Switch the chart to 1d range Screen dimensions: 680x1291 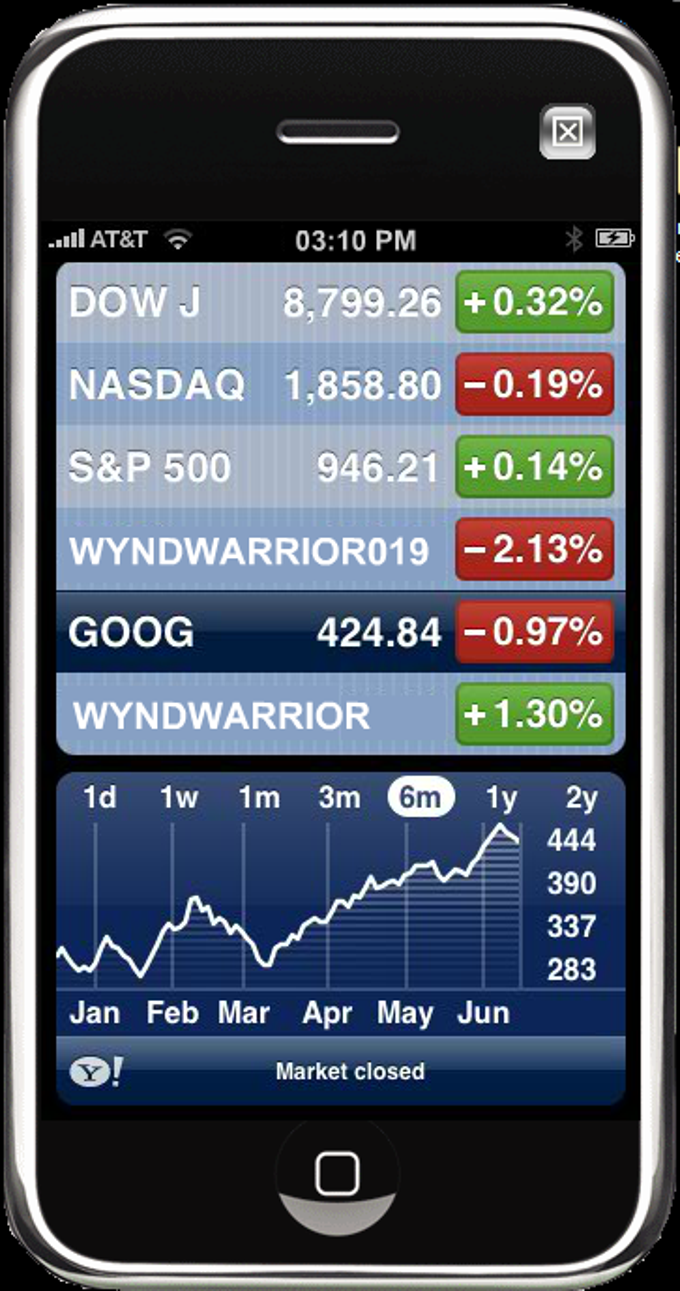pos(99,798)
